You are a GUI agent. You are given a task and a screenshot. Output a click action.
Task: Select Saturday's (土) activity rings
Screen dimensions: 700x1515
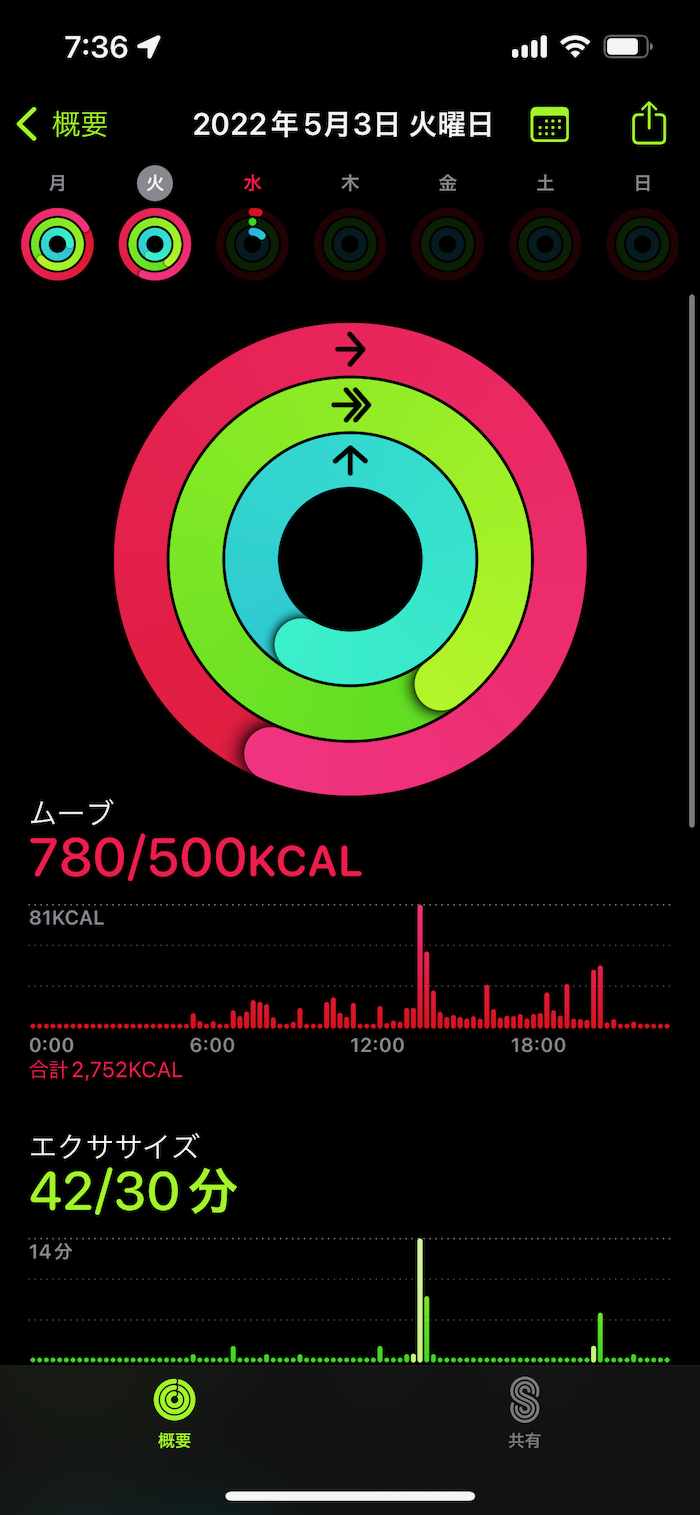pos(545,243)
